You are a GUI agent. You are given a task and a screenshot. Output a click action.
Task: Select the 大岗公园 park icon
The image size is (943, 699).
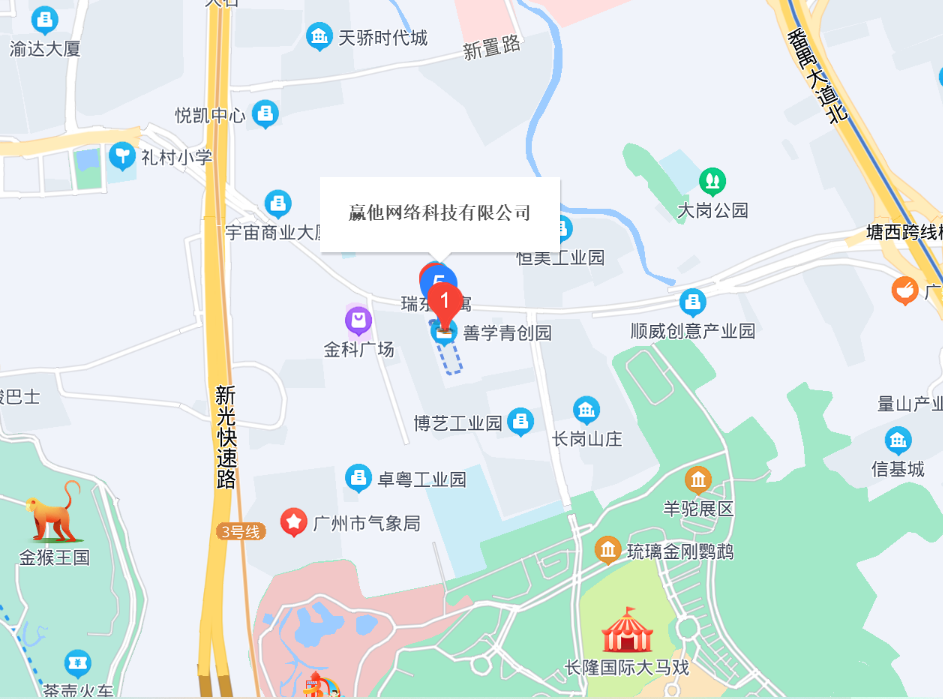point(712,181)
